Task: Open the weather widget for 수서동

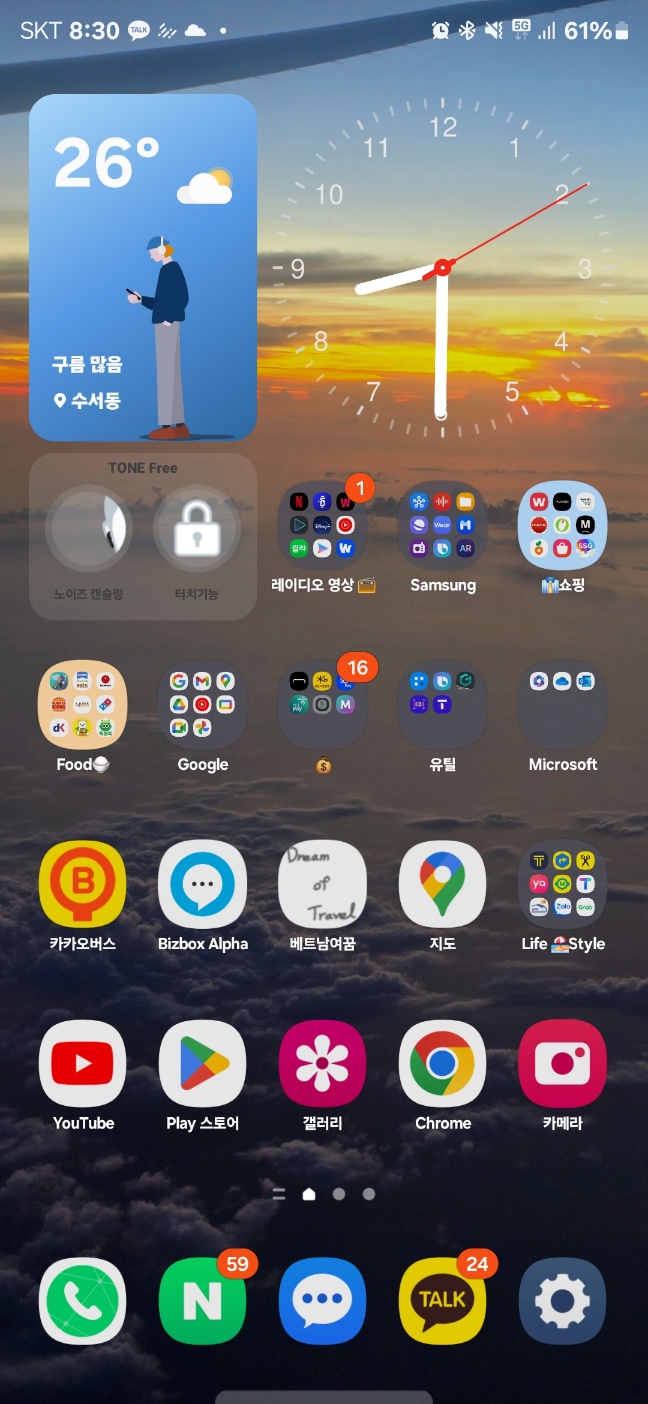Action: click(x=143, y=267)
